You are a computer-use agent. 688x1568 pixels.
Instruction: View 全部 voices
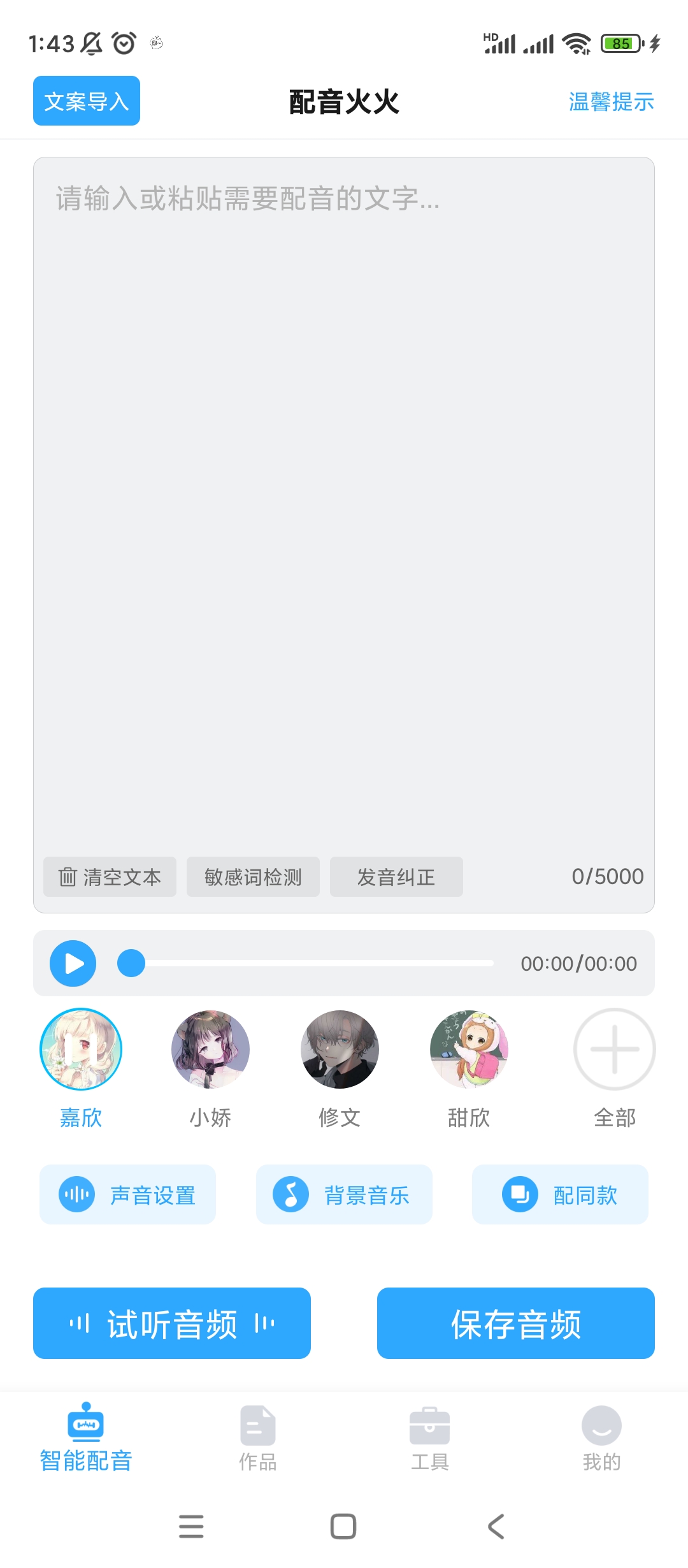tap(614, 1049)
